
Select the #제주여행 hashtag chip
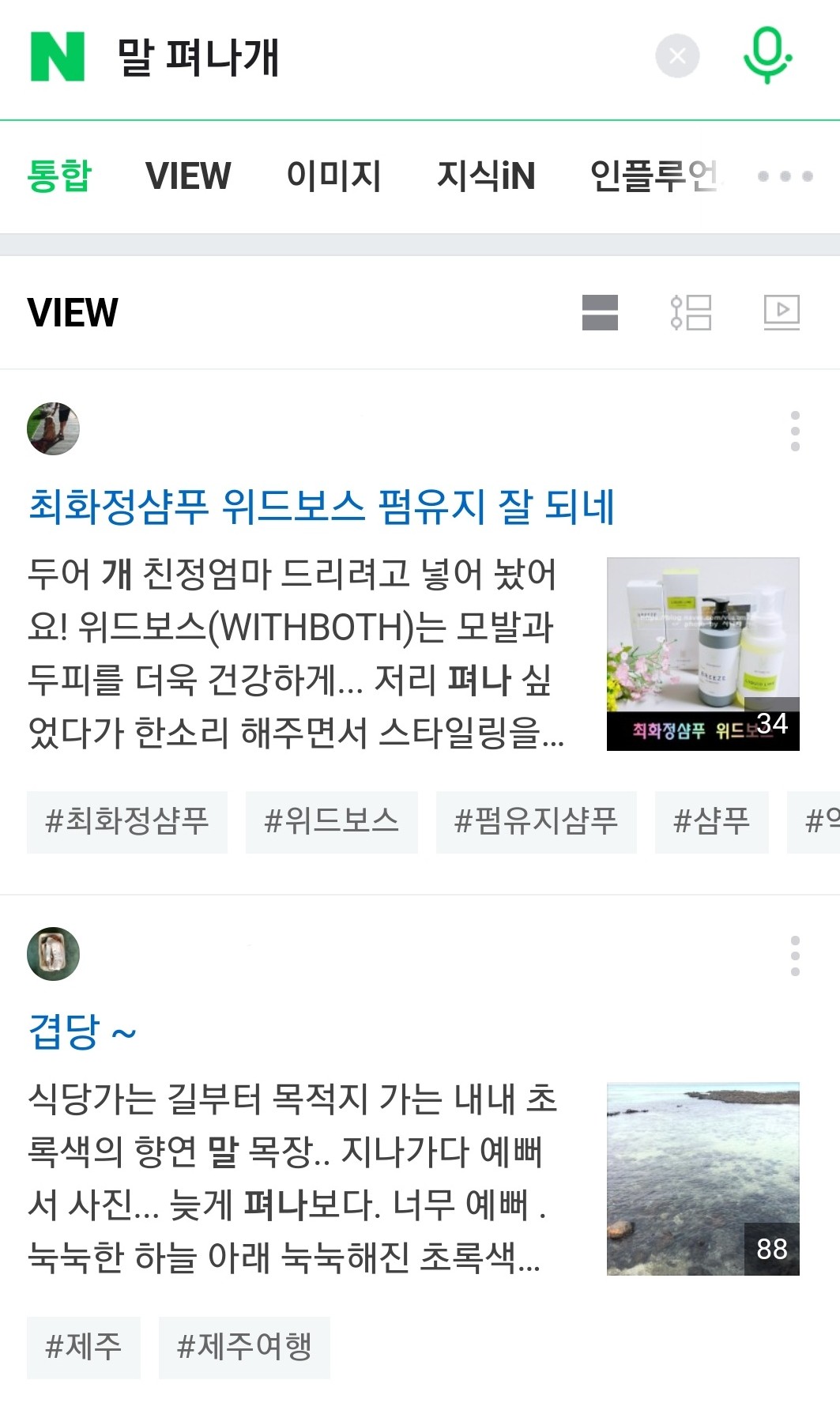coord(244,1347)
